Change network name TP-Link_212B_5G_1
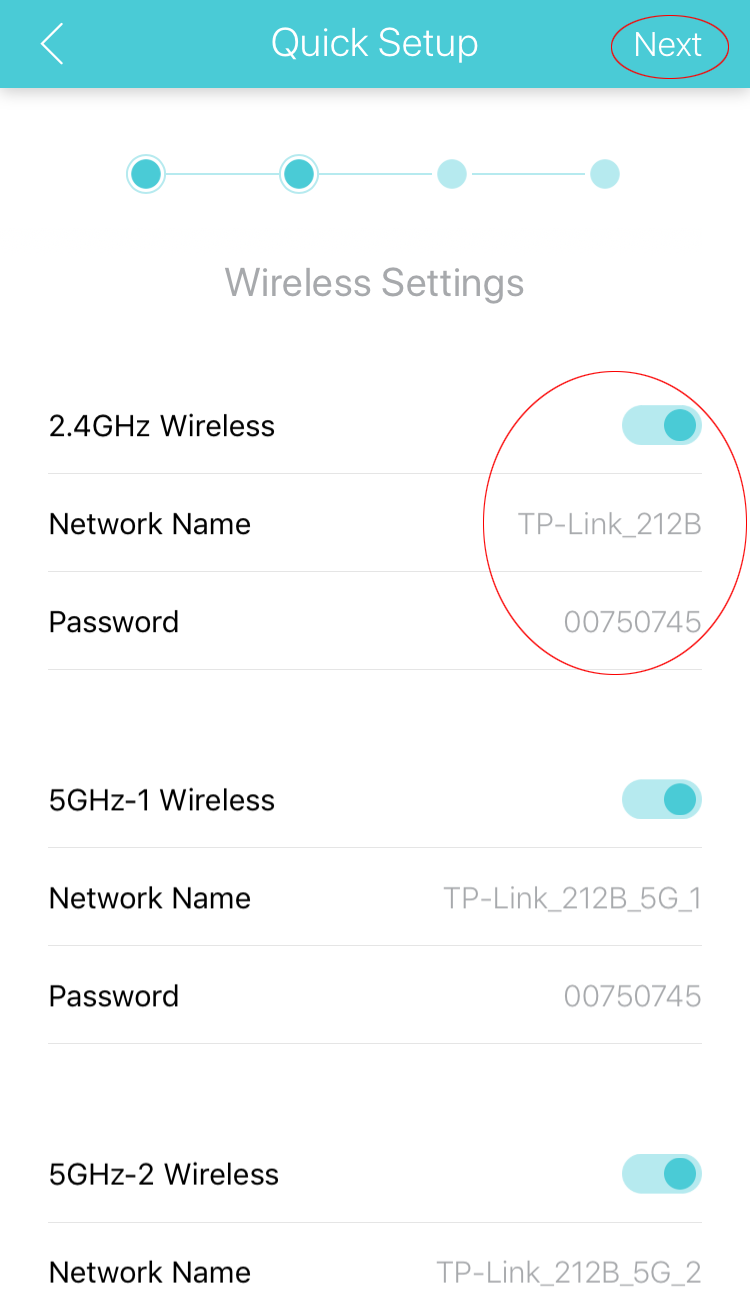Image resolution: width=750 pixels, height=1294 pixels. click(571, 898)
